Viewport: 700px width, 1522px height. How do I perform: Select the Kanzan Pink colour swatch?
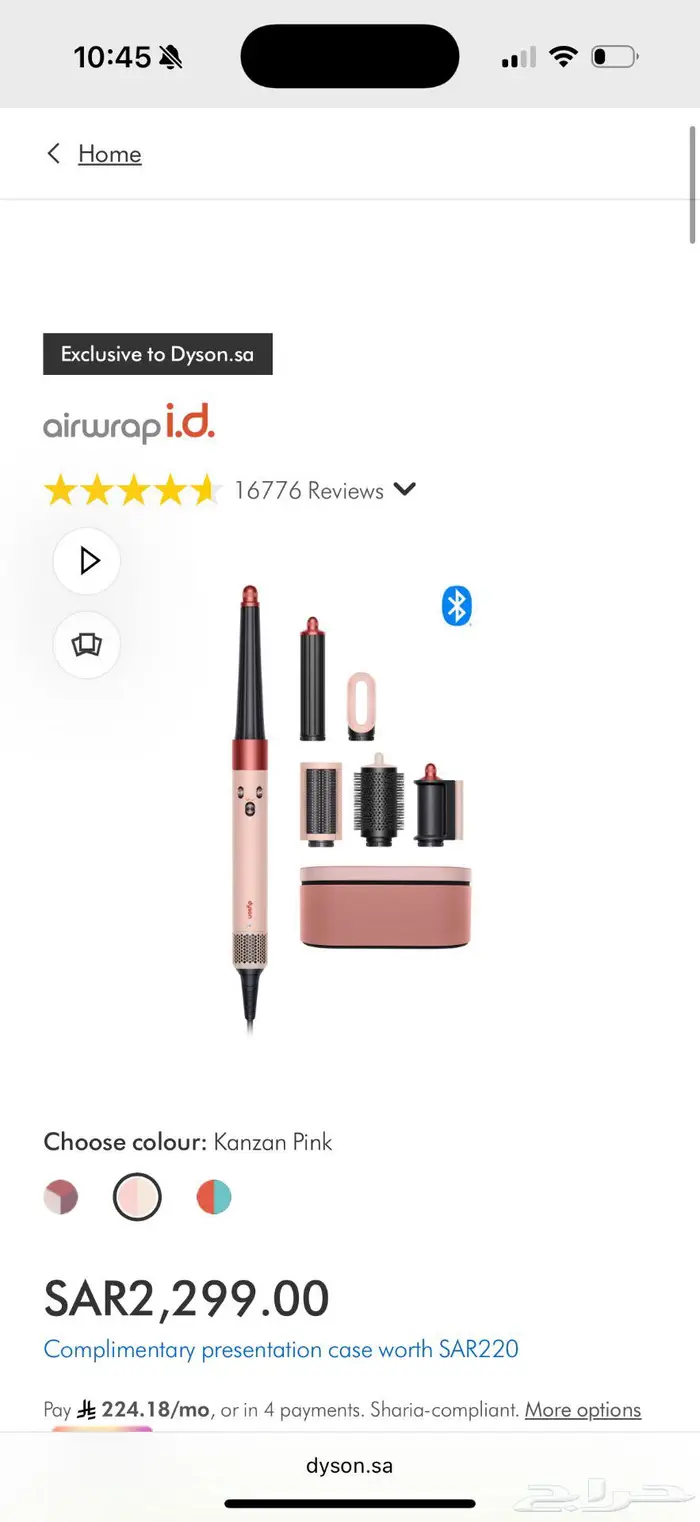pos(137,1197)
